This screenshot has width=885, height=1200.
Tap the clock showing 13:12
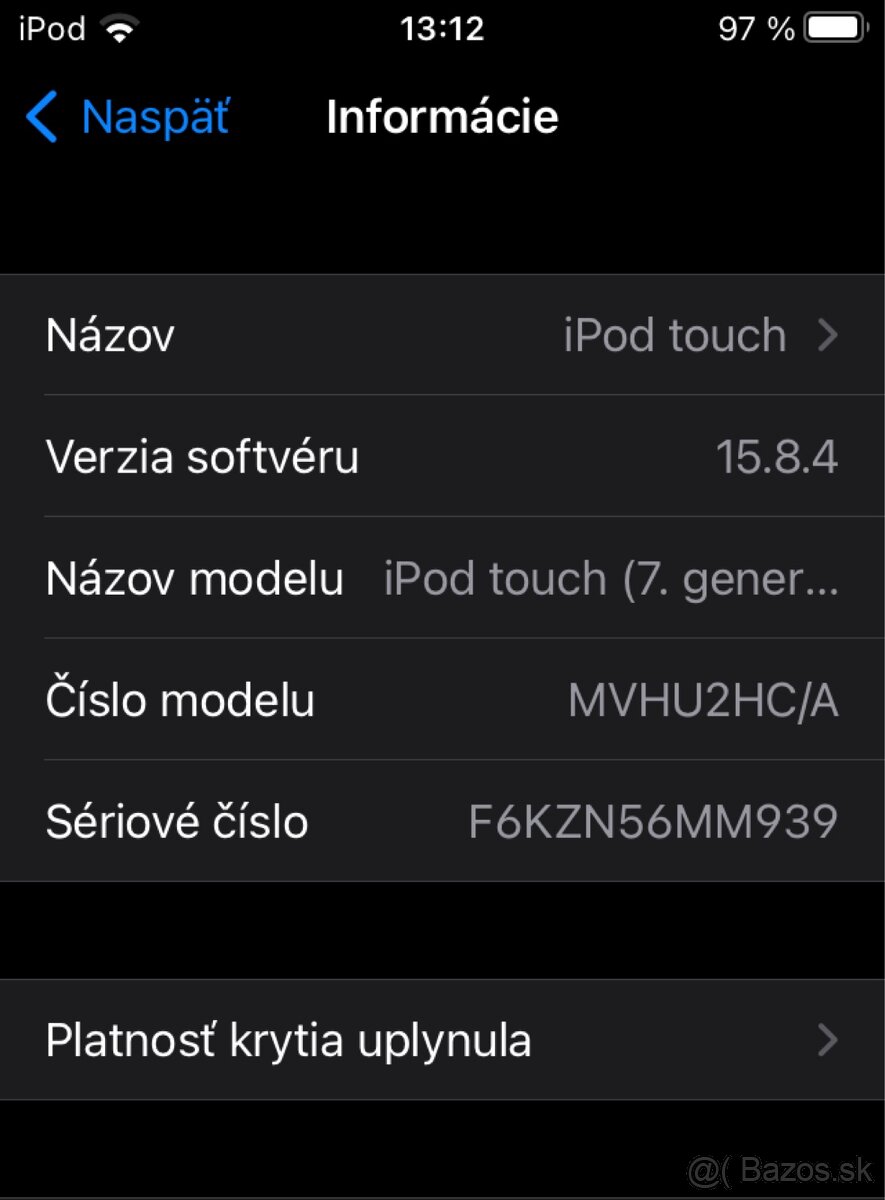coord(443,27)
